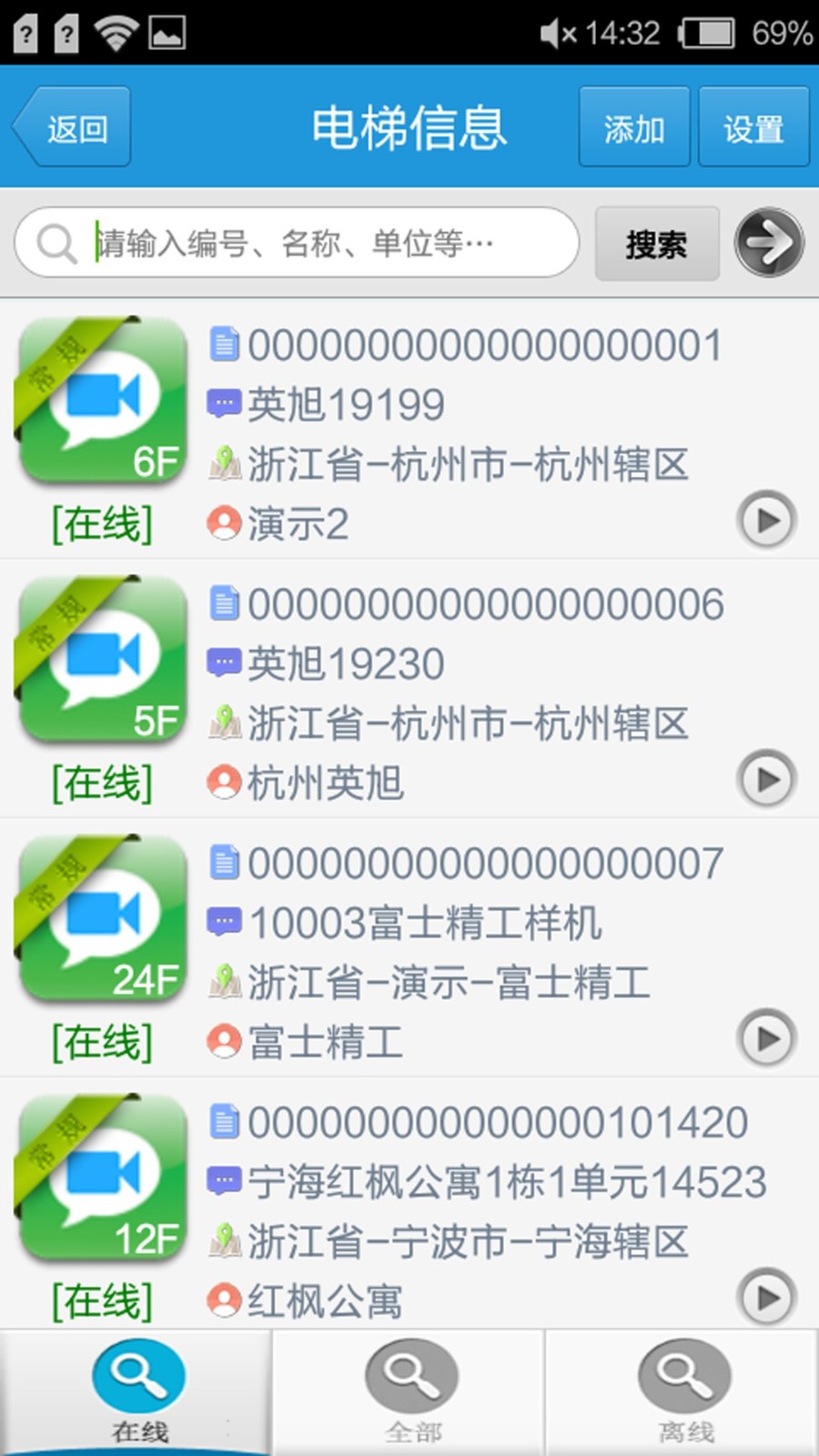
Task: Open 10003富士精工样机 elevator entry
Action: coord(409,948)
